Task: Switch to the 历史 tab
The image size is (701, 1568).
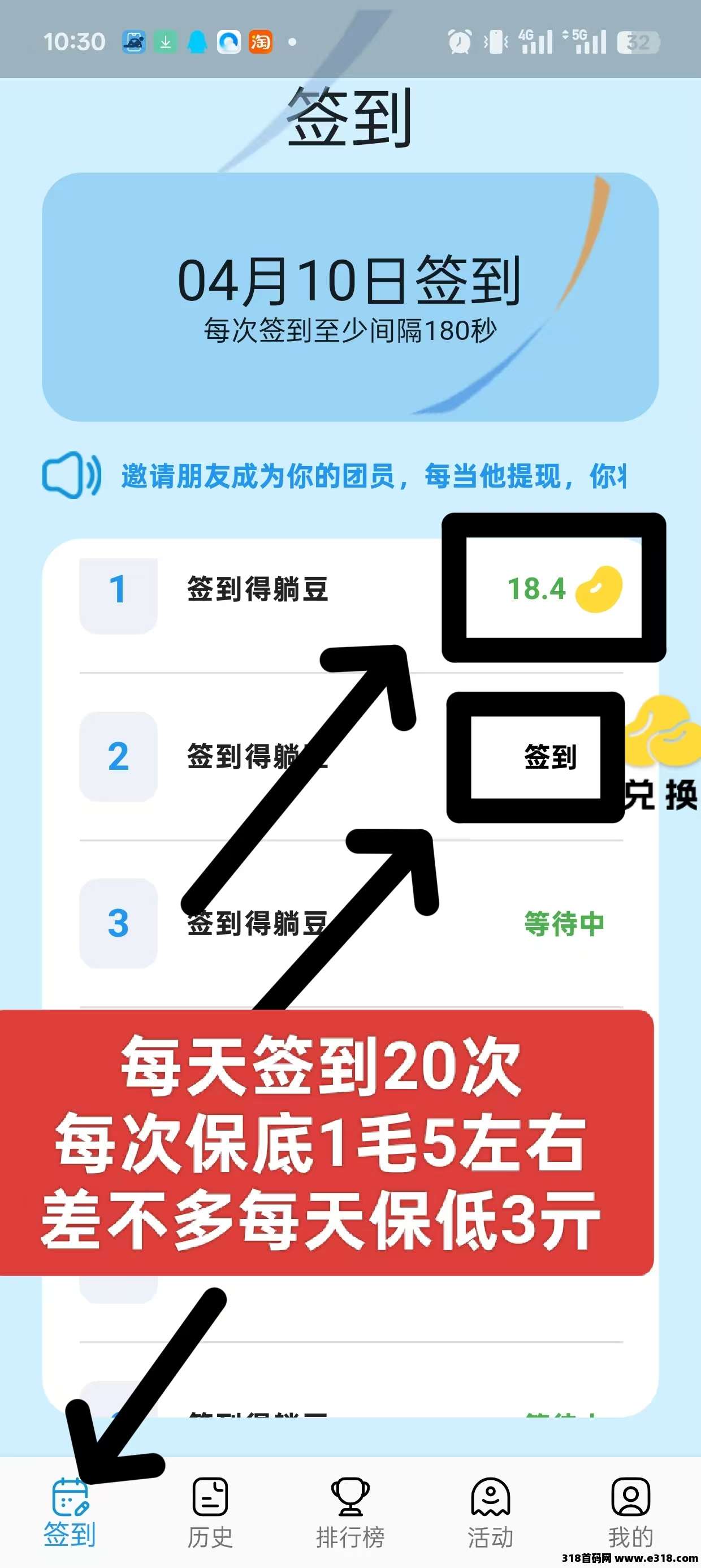Action: pos(210,1513)
